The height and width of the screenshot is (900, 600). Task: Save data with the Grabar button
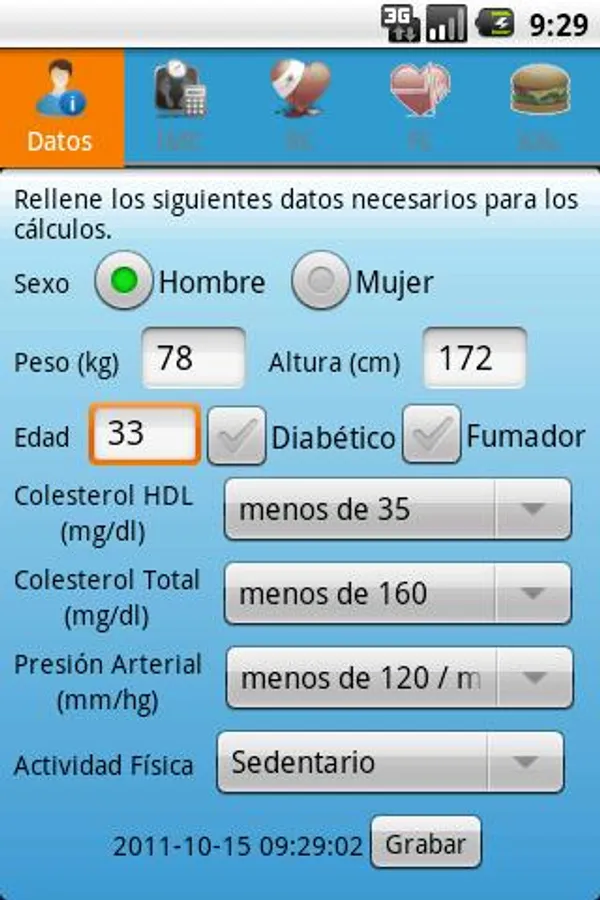426,843
